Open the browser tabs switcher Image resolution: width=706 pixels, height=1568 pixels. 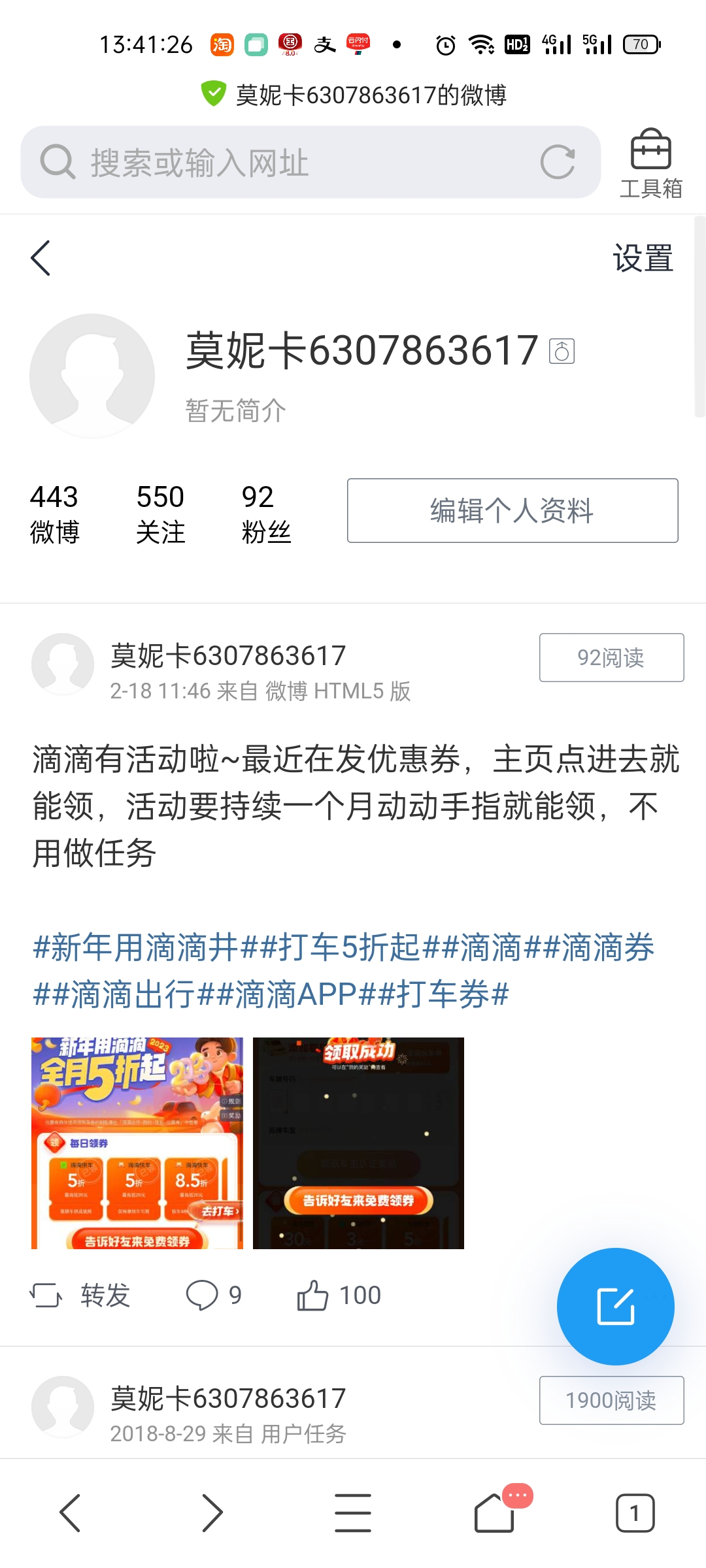tap(635, 1512)
